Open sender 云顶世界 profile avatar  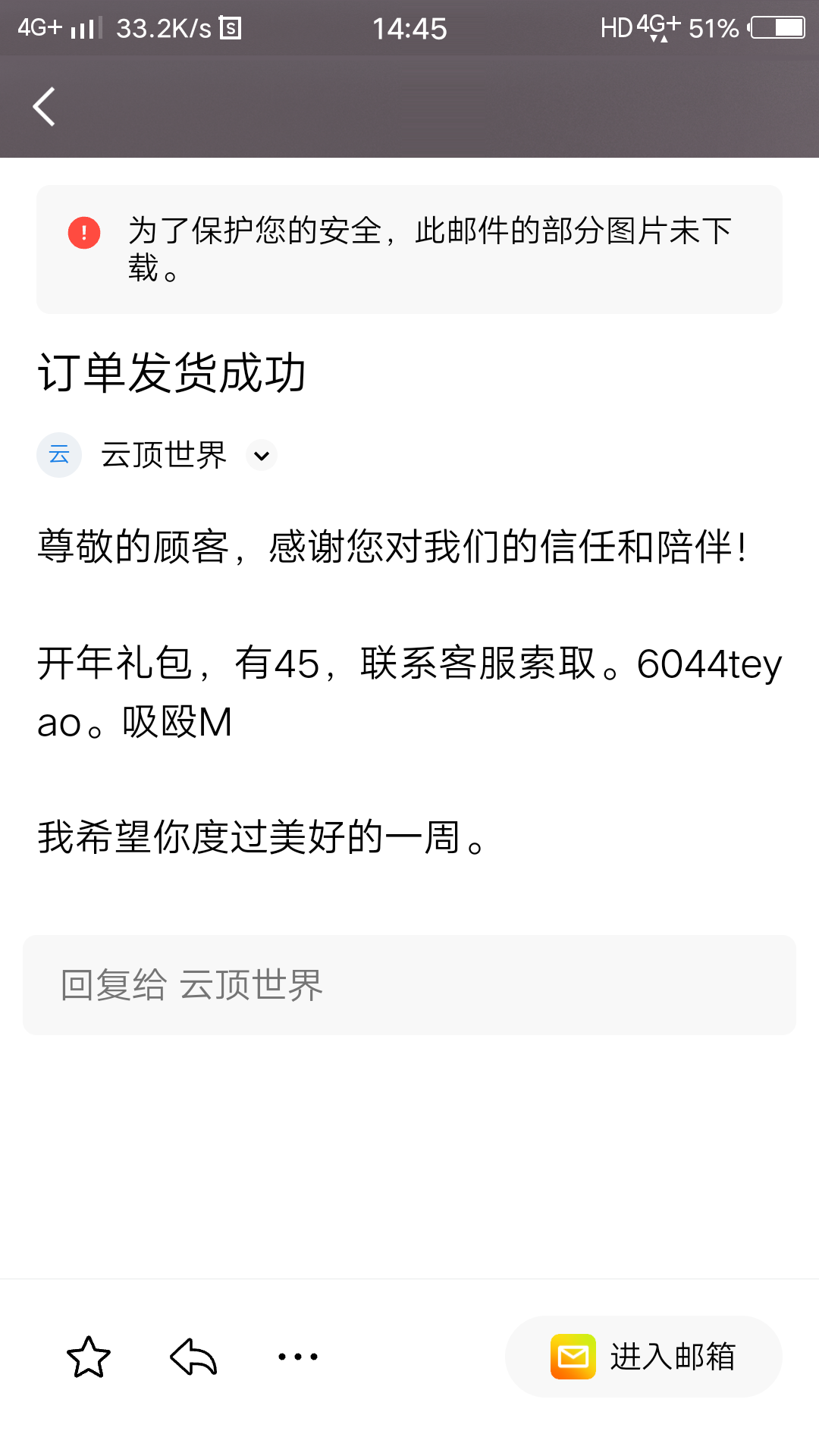[59, 455]
